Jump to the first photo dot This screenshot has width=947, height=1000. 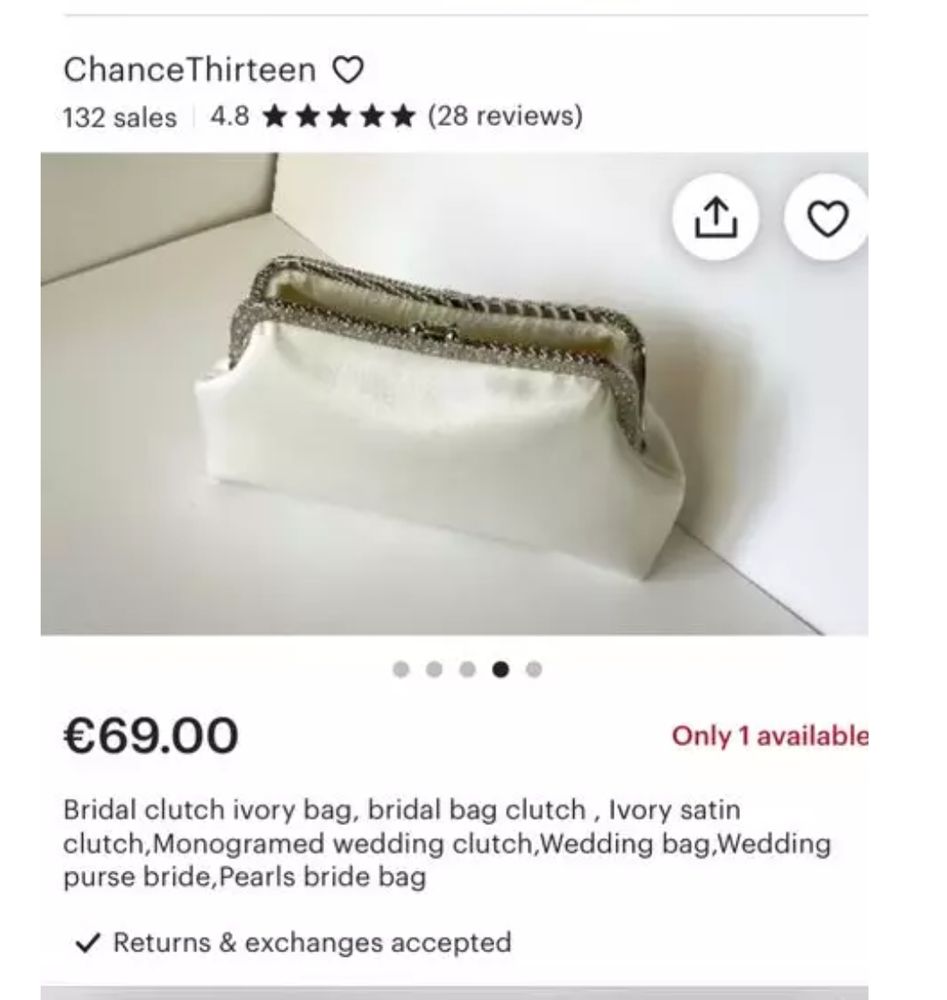[402, 669]
